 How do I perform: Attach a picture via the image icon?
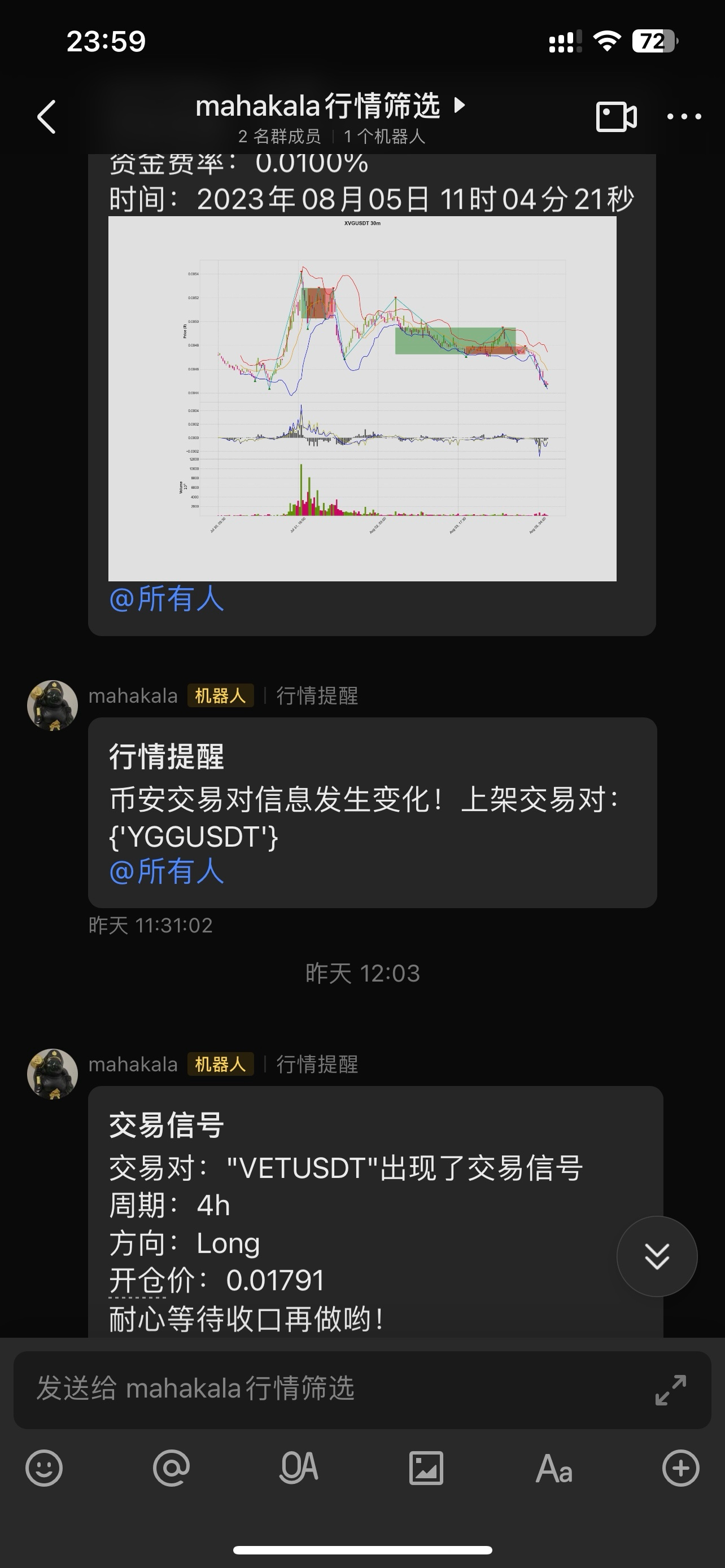tap(426, 1468)
